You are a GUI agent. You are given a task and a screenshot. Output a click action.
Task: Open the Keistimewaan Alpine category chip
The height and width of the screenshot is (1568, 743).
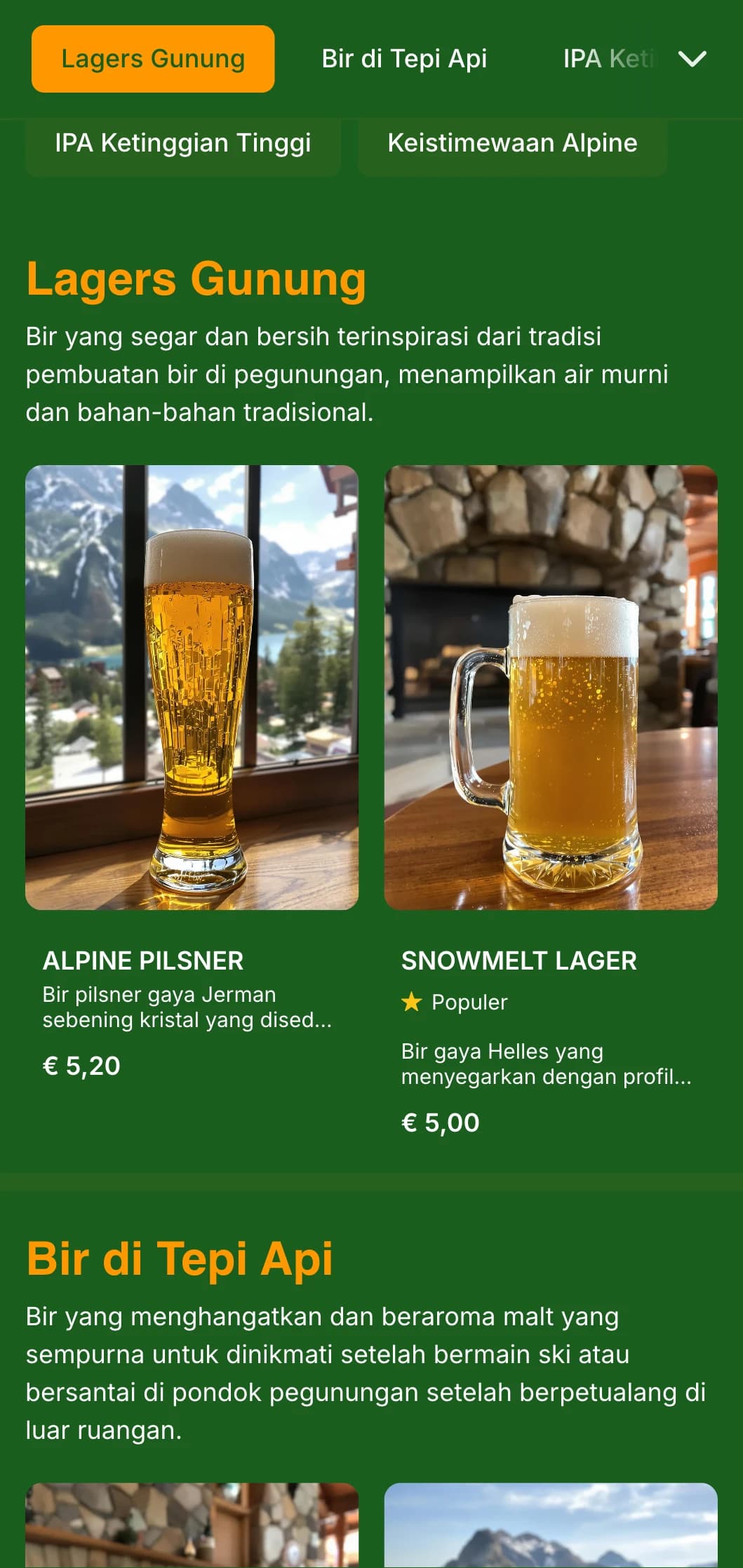[512, 144]
